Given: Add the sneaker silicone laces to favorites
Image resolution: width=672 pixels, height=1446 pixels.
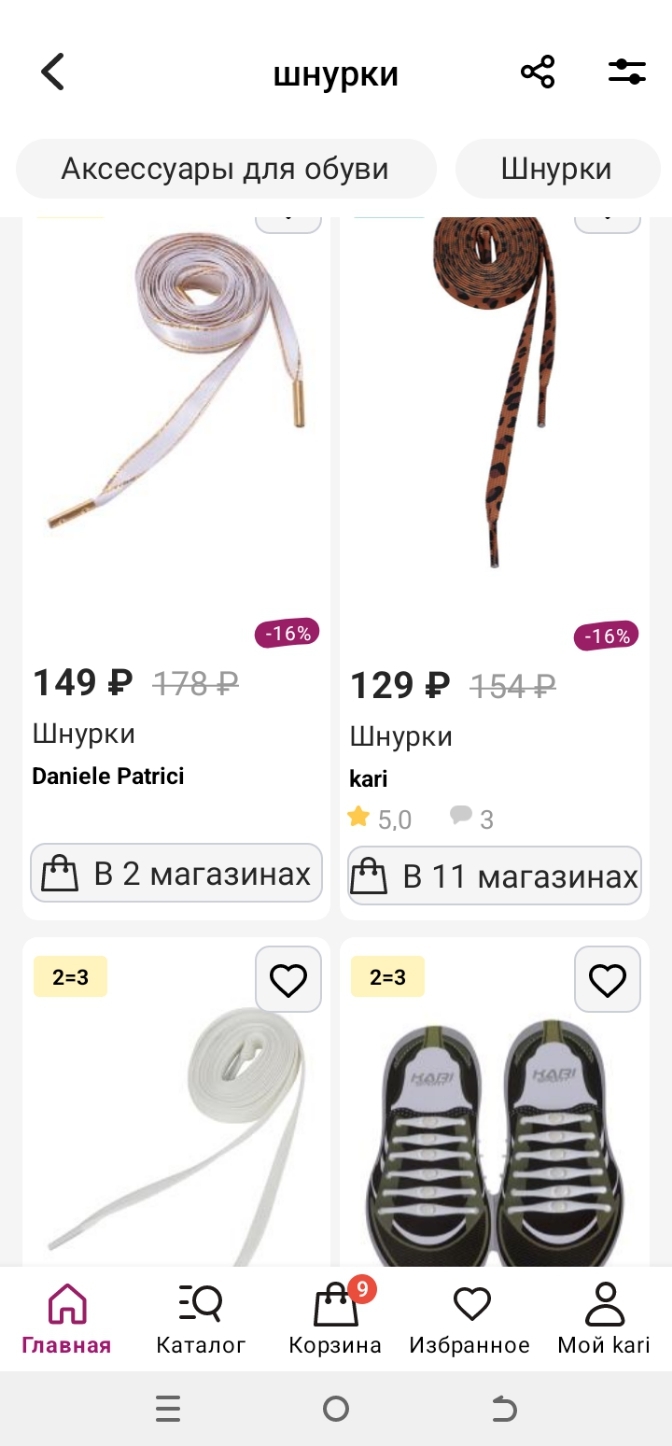Looking at the screenshot, I should pos(607,980).
